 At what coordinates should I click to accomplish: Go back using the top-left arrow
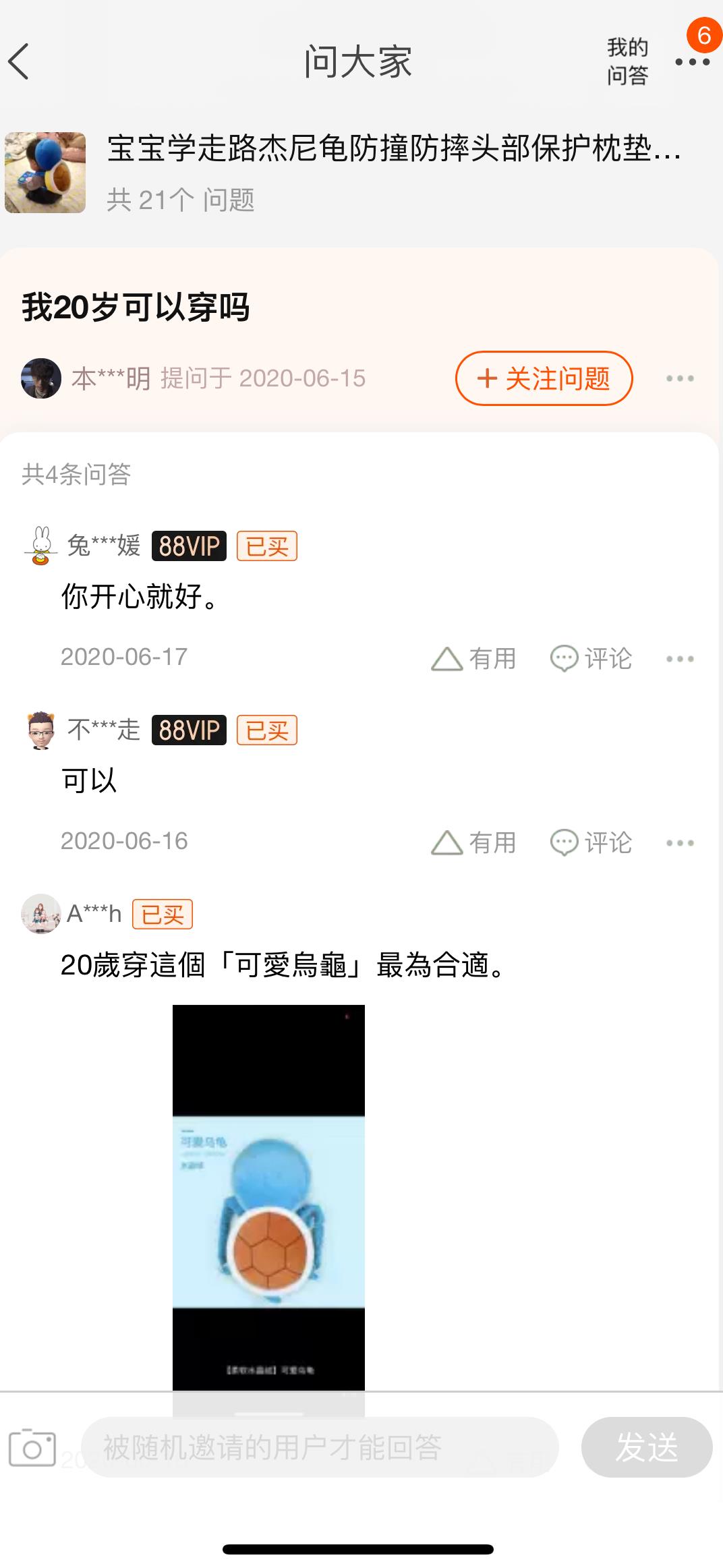coord(20,61)
